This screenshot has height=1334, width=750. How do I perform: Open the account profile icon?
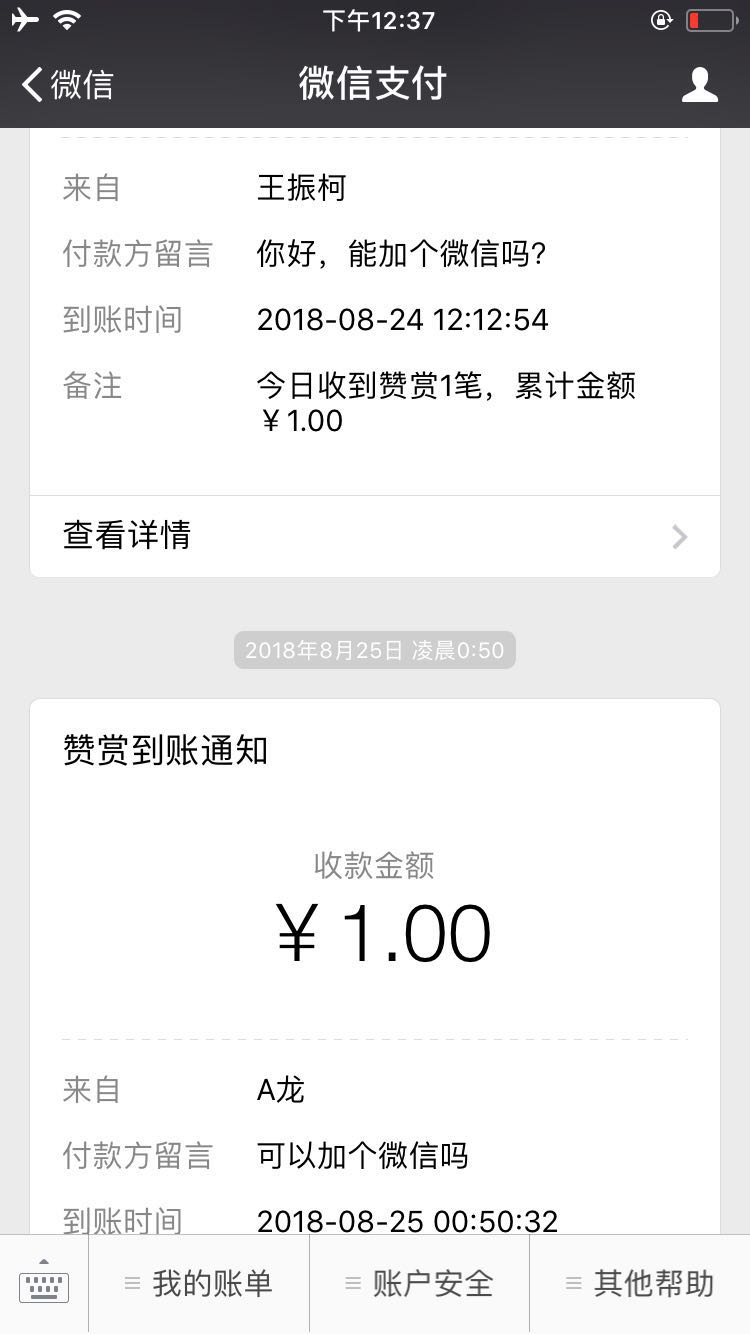[x=699, y=85]
